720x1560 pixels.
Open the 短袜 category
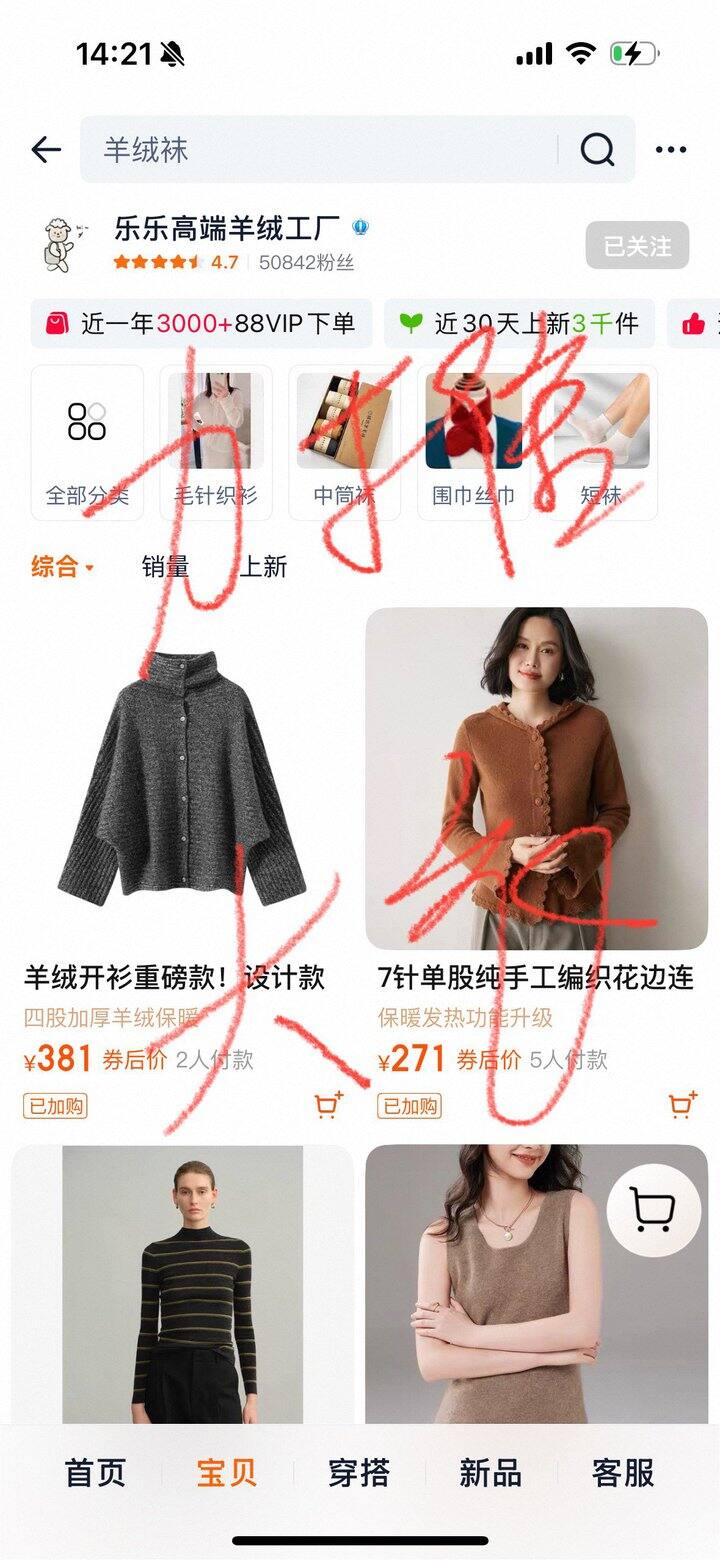(x=602, y=442)
